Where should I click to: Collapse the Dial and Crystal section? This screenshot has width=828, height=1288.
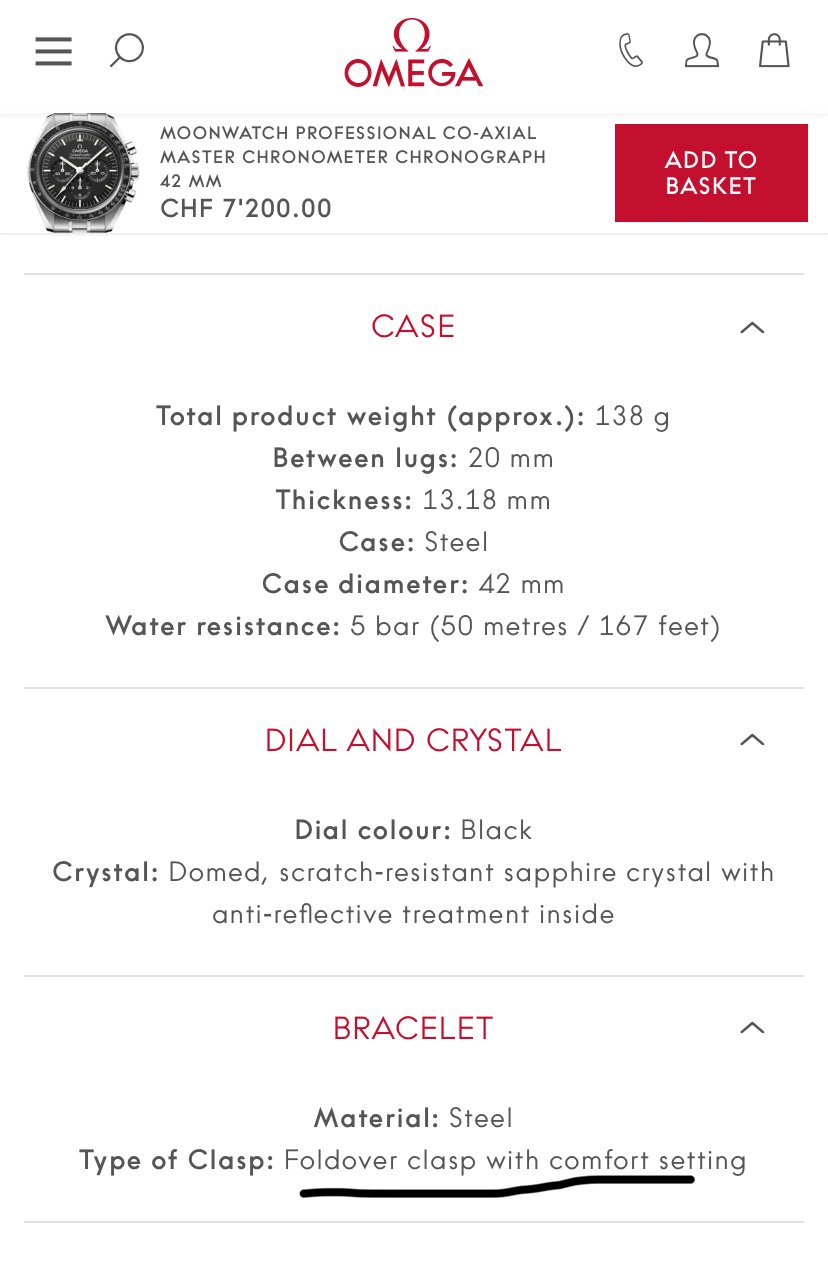coord(752,740)
